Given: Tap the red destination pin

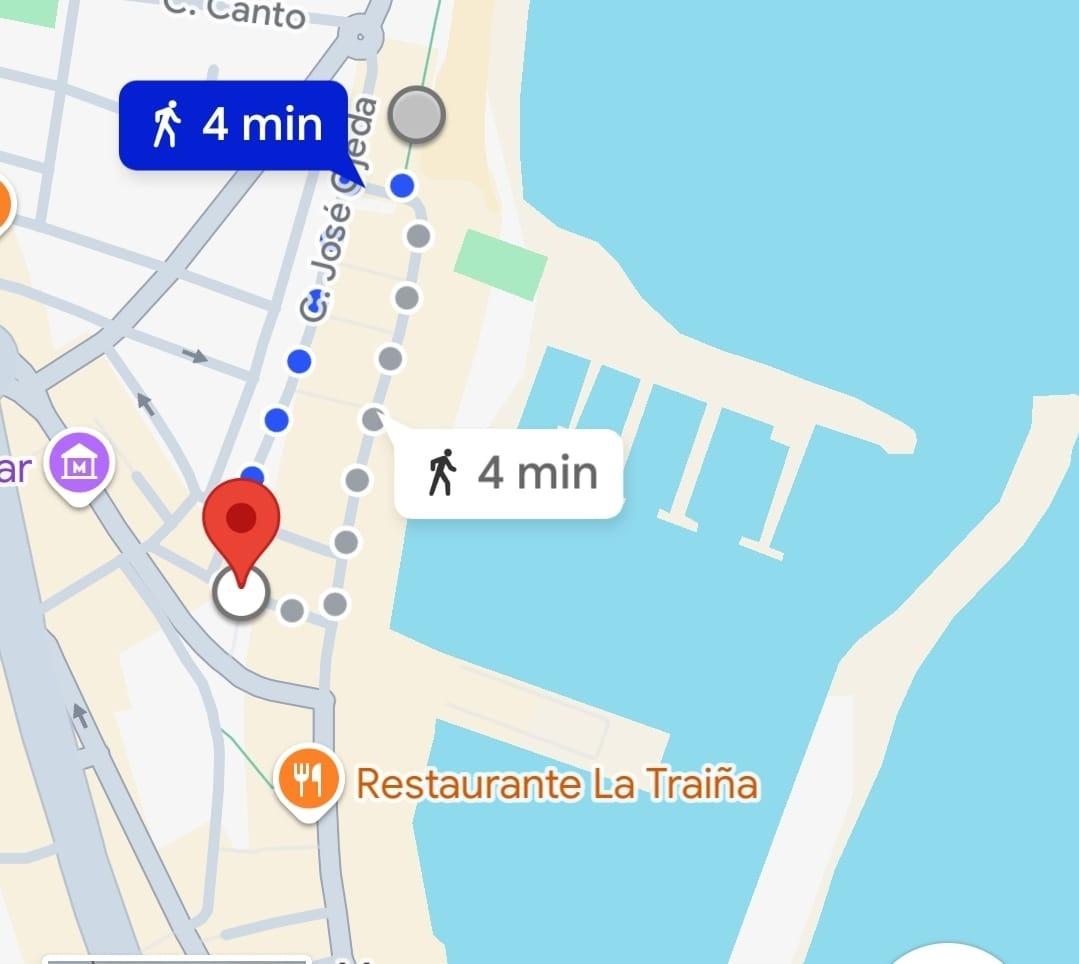Looking at the screenshot, I should click(241, 520).
